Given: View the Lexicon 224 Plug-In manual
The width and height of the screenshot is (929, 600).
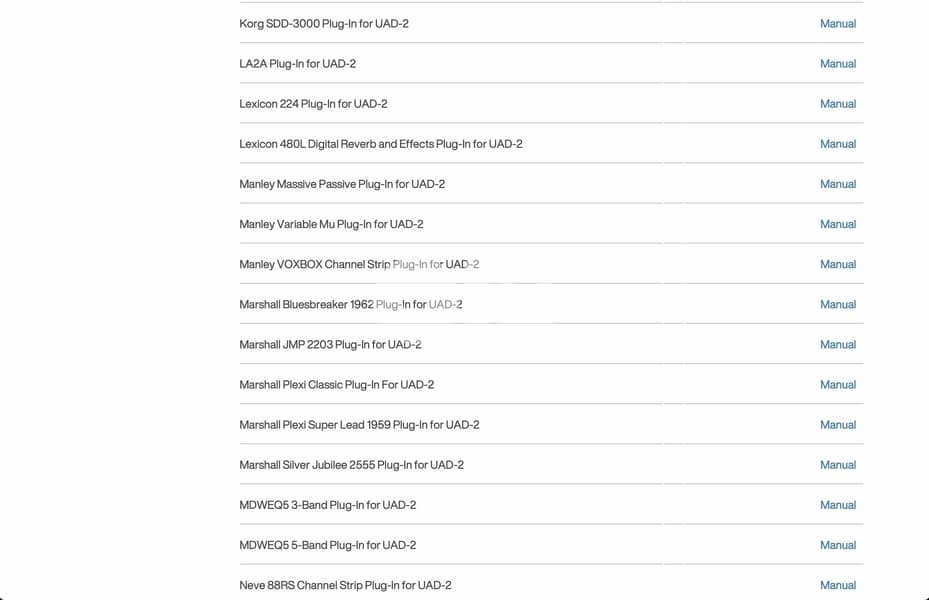Looking at the screenshot, I should click(x=837, y=103).
